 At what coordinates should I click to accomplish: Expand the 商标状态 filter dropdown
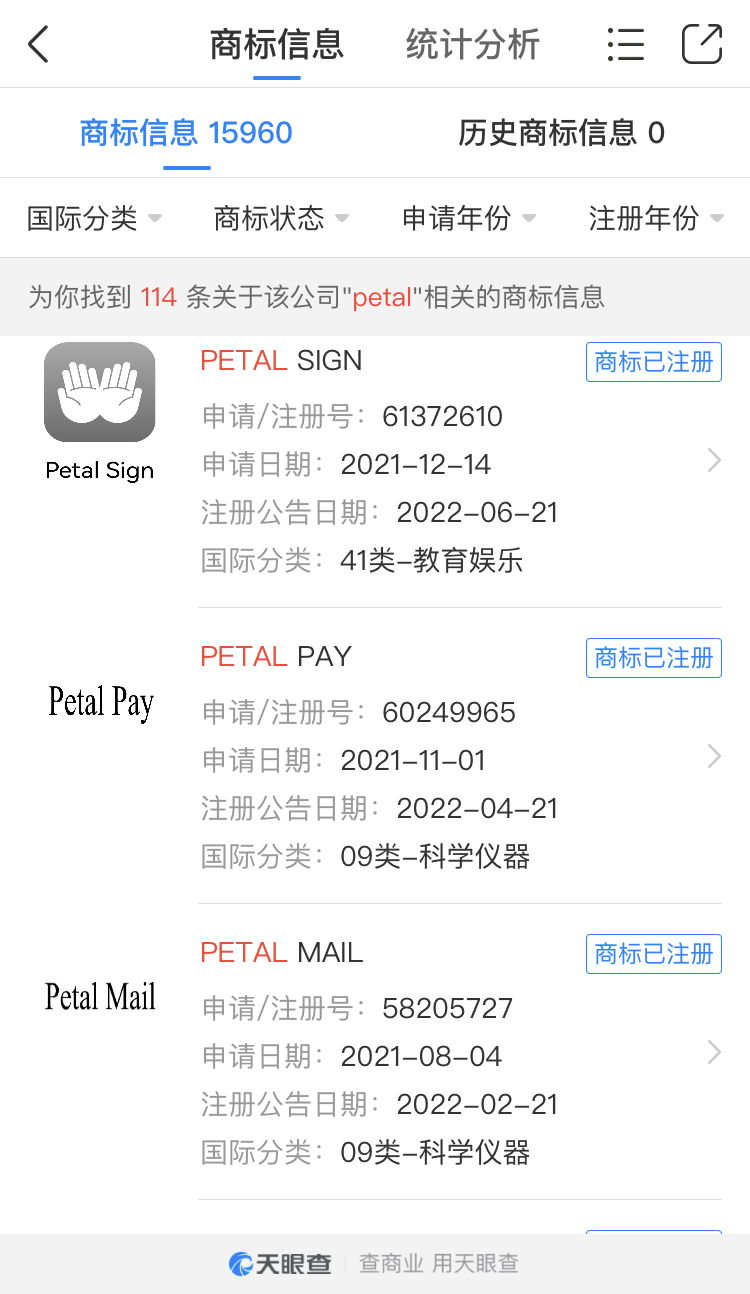[x=281, y=218]
